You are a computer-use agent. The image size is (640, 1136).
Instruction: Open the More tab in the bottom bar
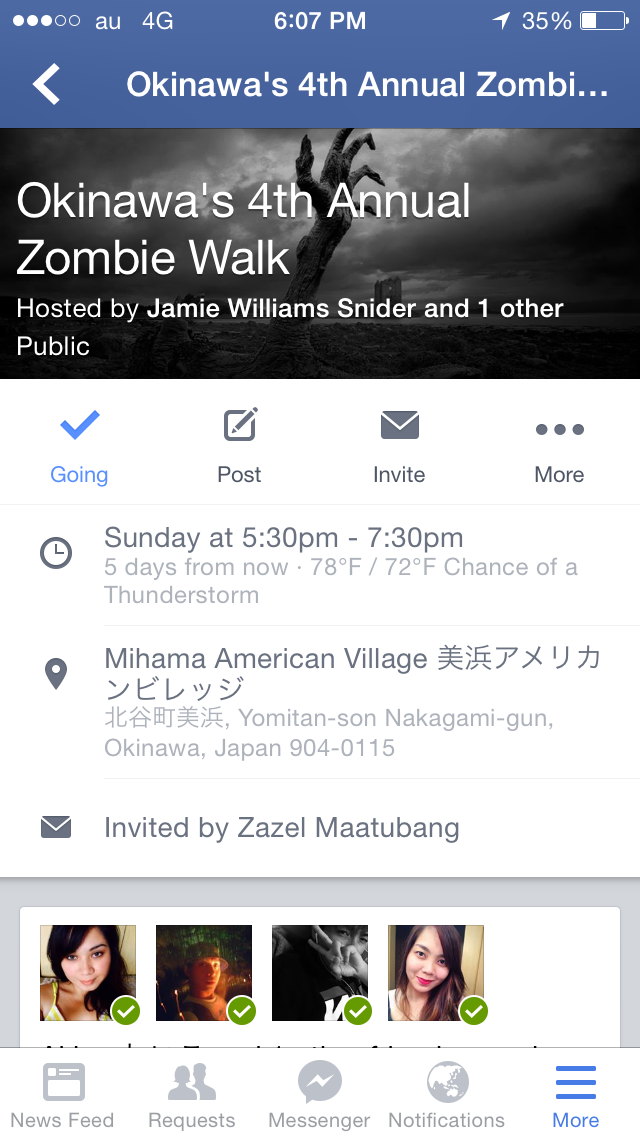pyautogui.click(x=575, y=1094)
